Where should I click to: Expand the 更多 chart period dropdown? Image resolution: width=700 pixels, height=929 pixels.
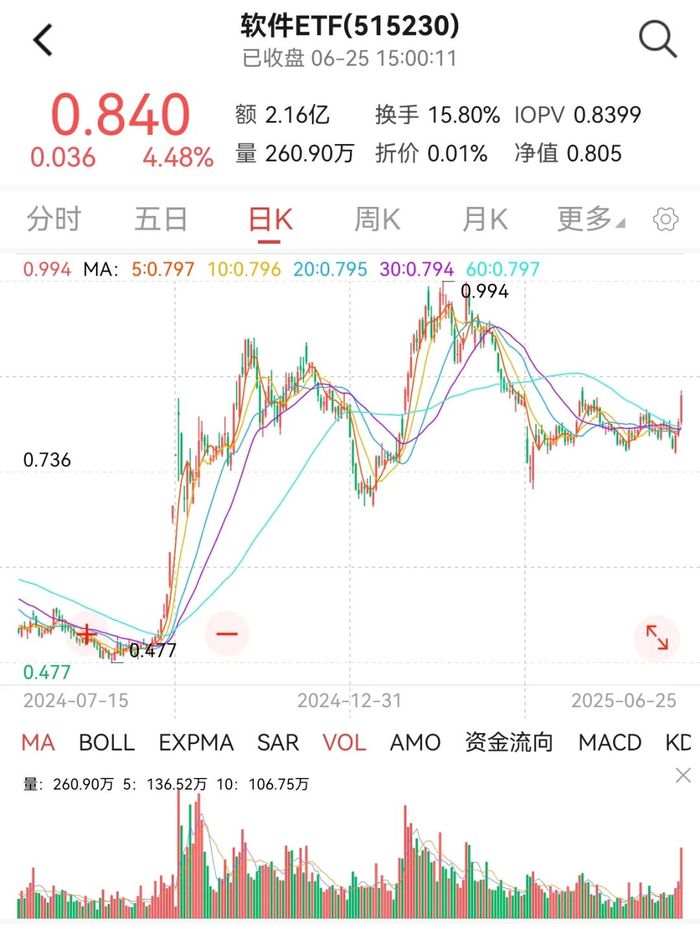pyautogui.click(x=590, y=219)
